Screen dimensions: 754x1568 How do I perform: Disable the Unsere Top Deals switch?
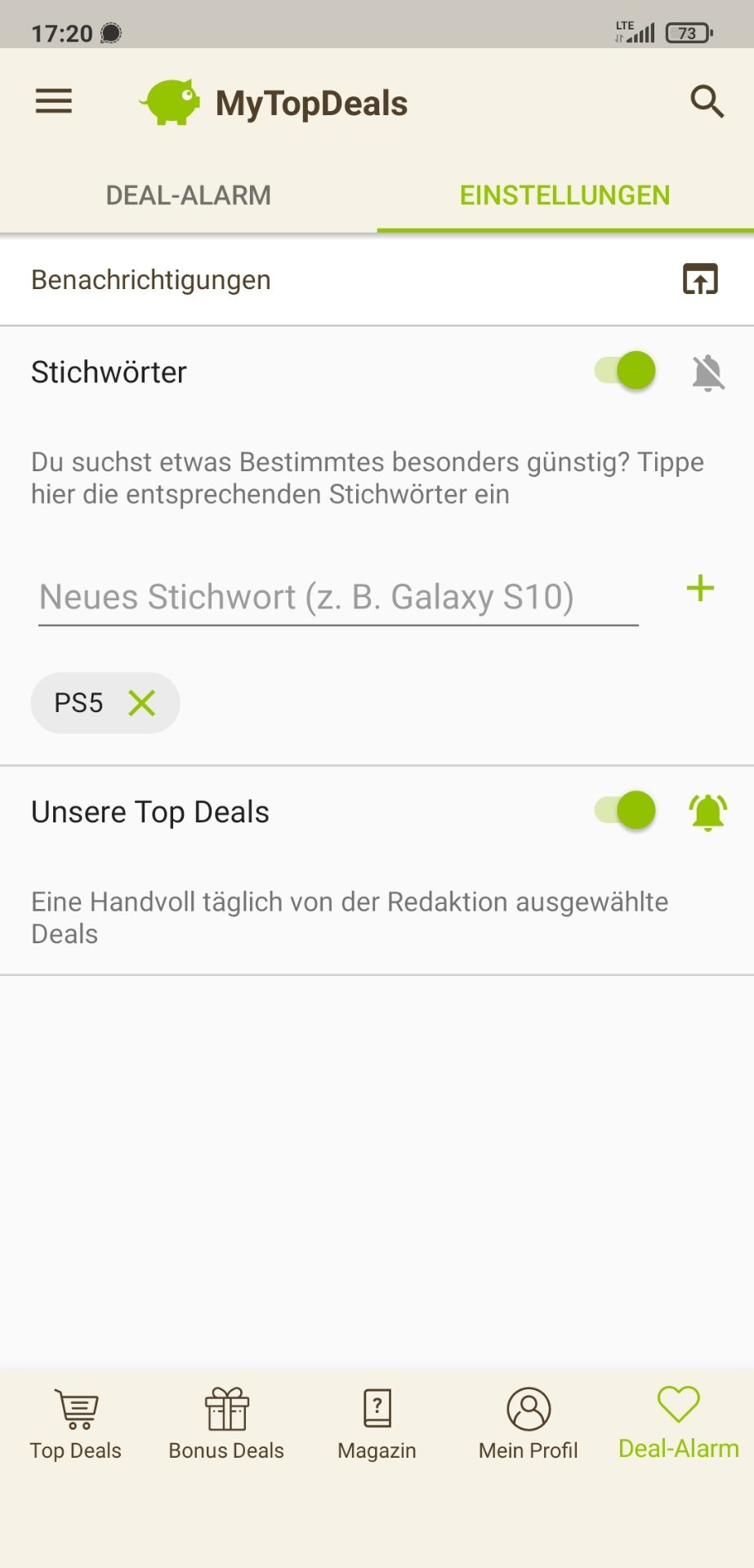coord(625,811)
